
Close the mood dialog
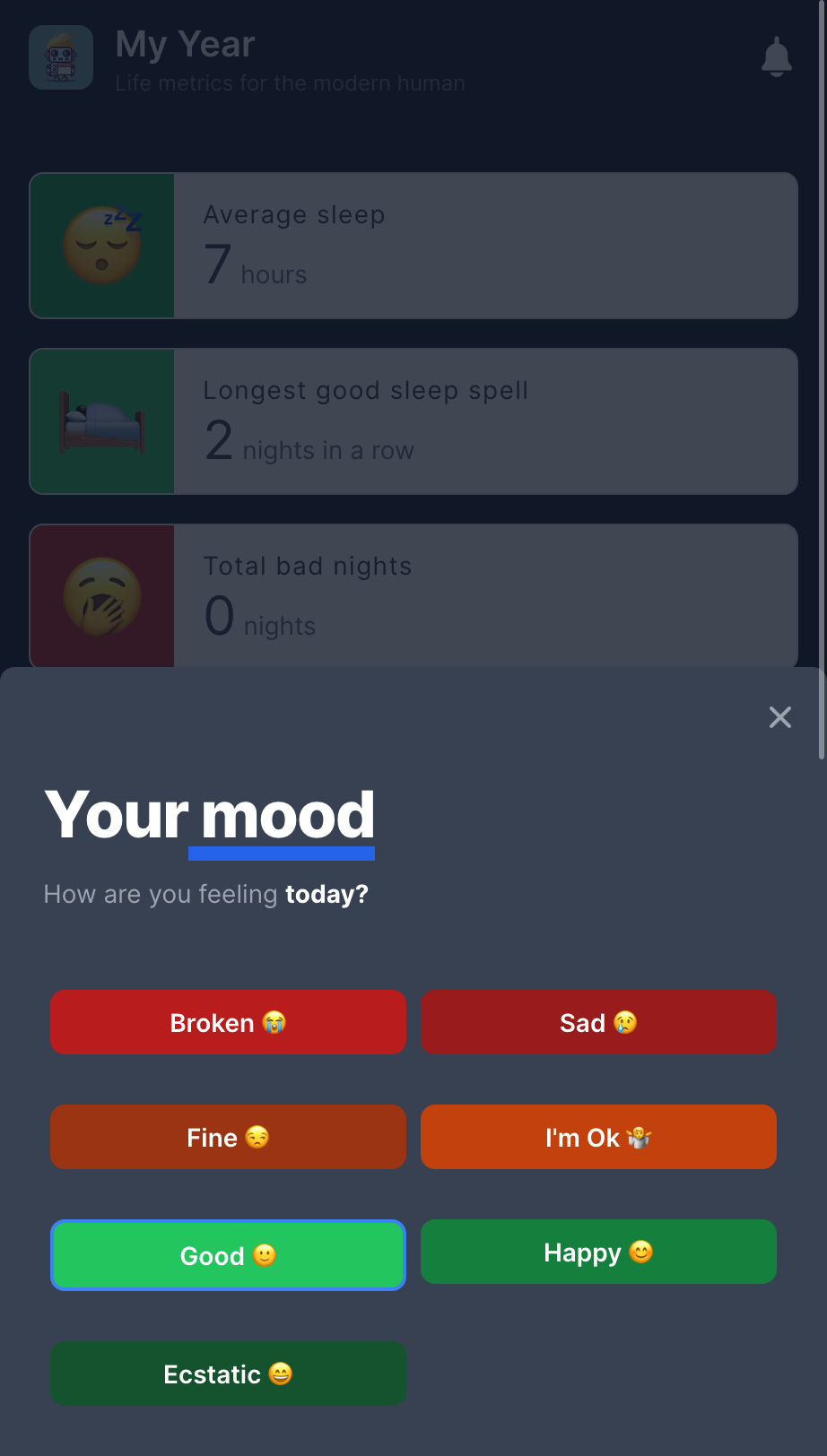(779, 717)
